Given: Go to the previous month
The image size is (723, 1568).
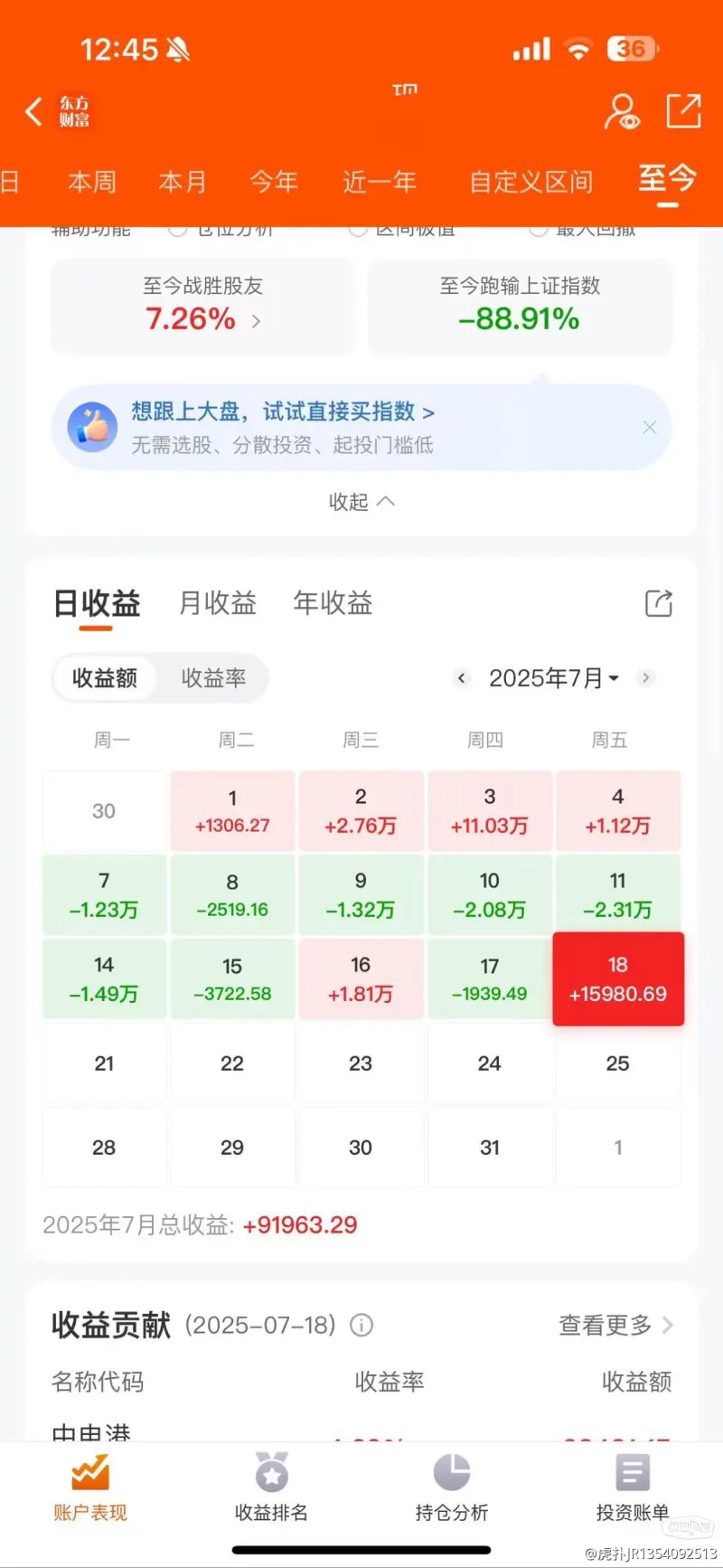Looking at the screenshot, I should [462, 678].
